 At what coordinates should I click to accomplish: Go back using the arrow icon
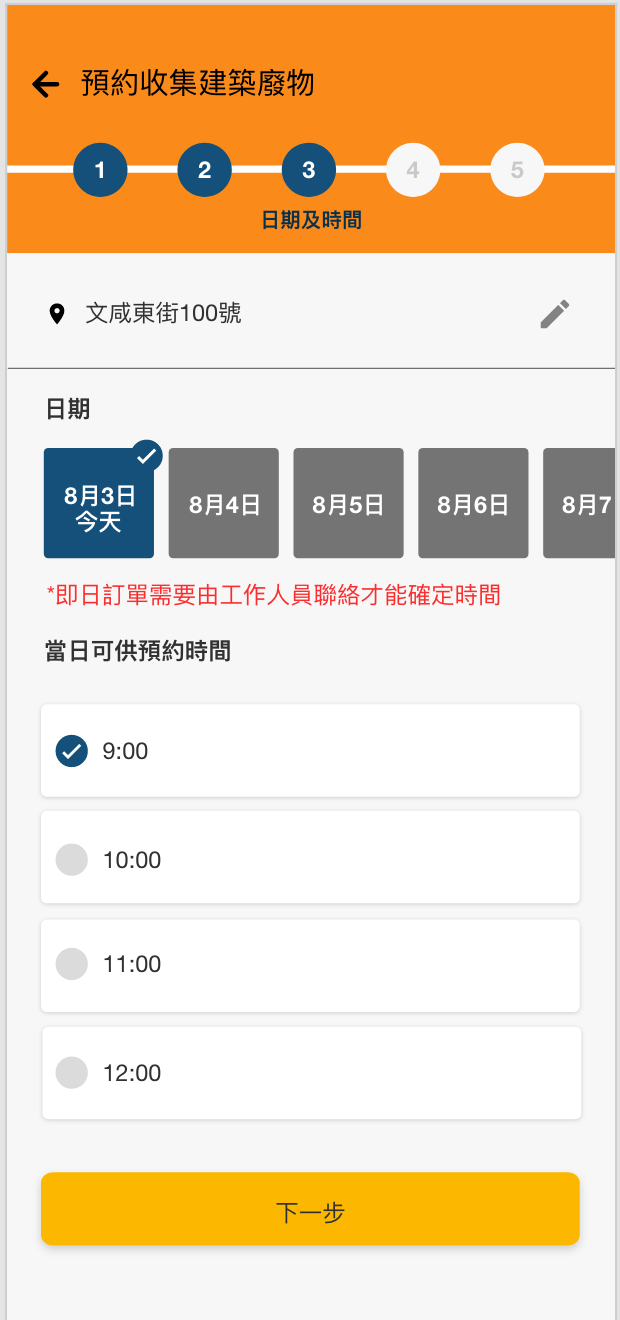click(46, 85)
